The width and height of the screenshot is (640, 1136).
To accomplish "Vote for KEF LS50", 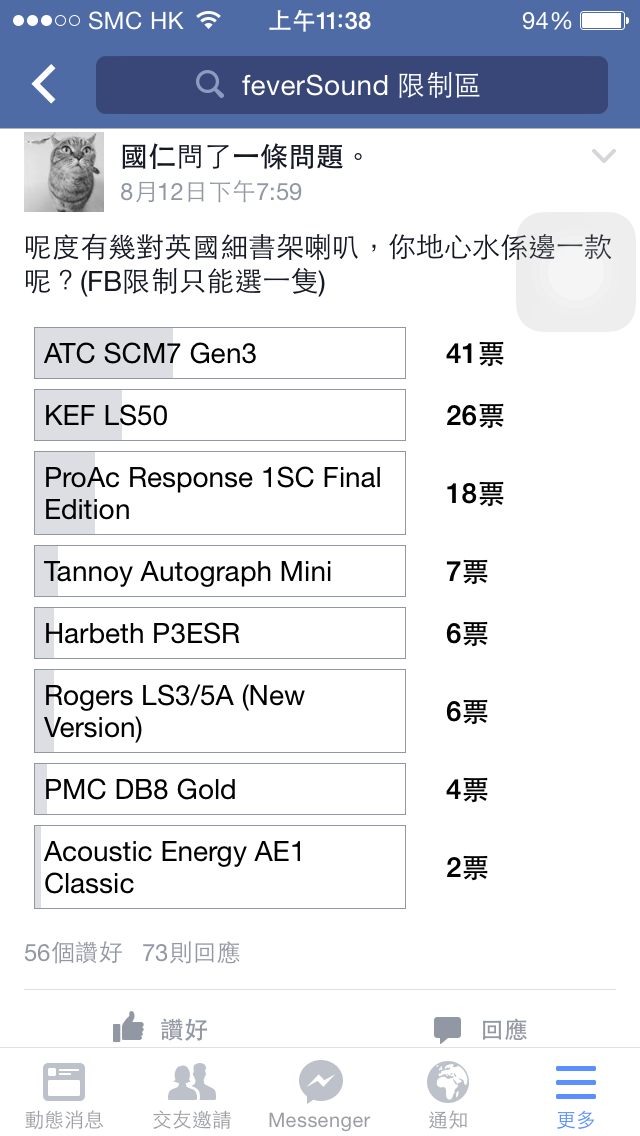I will pos(220,415).
